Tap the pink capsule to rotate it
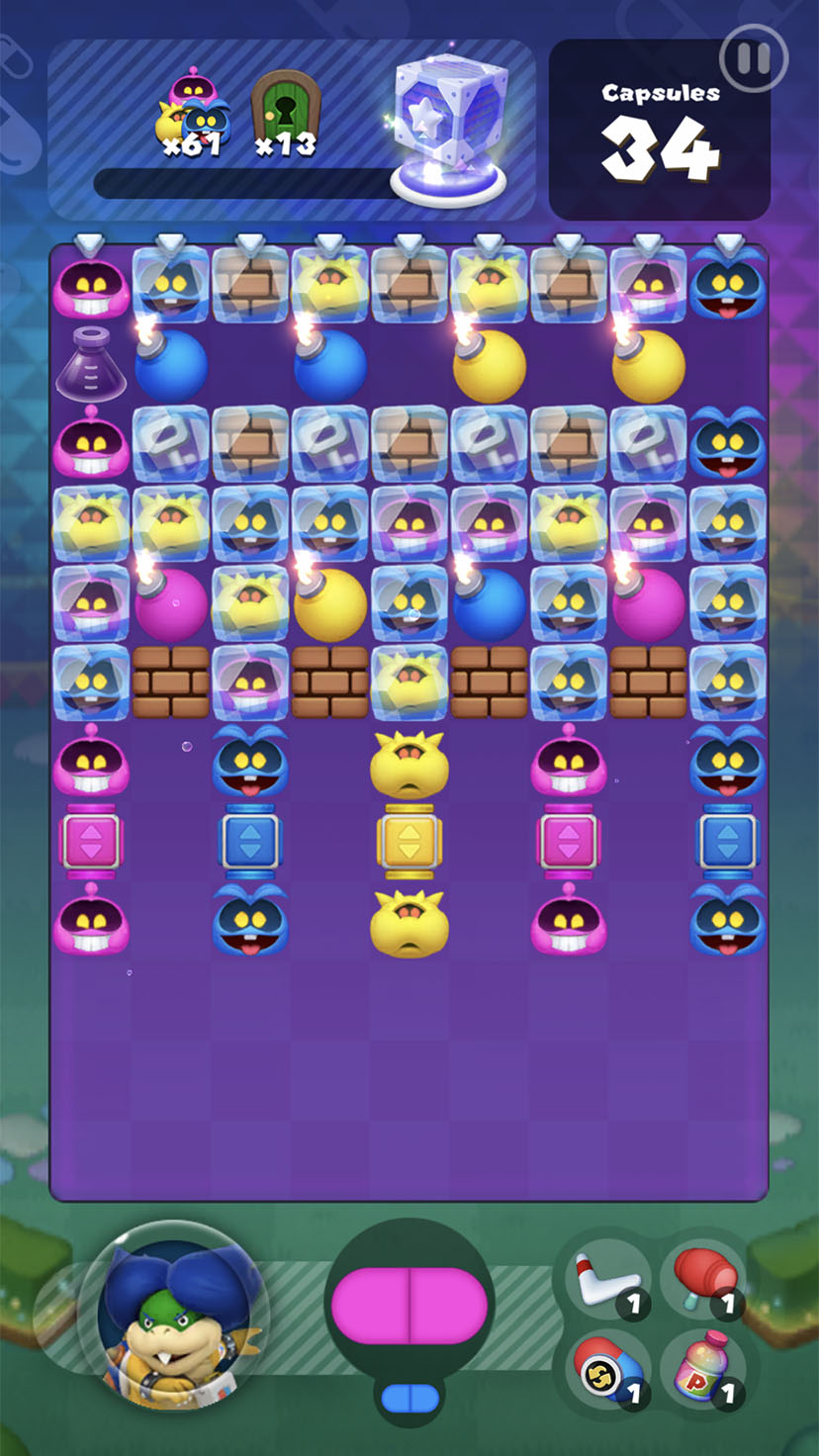819x1456 pixels. [409, 1306]
